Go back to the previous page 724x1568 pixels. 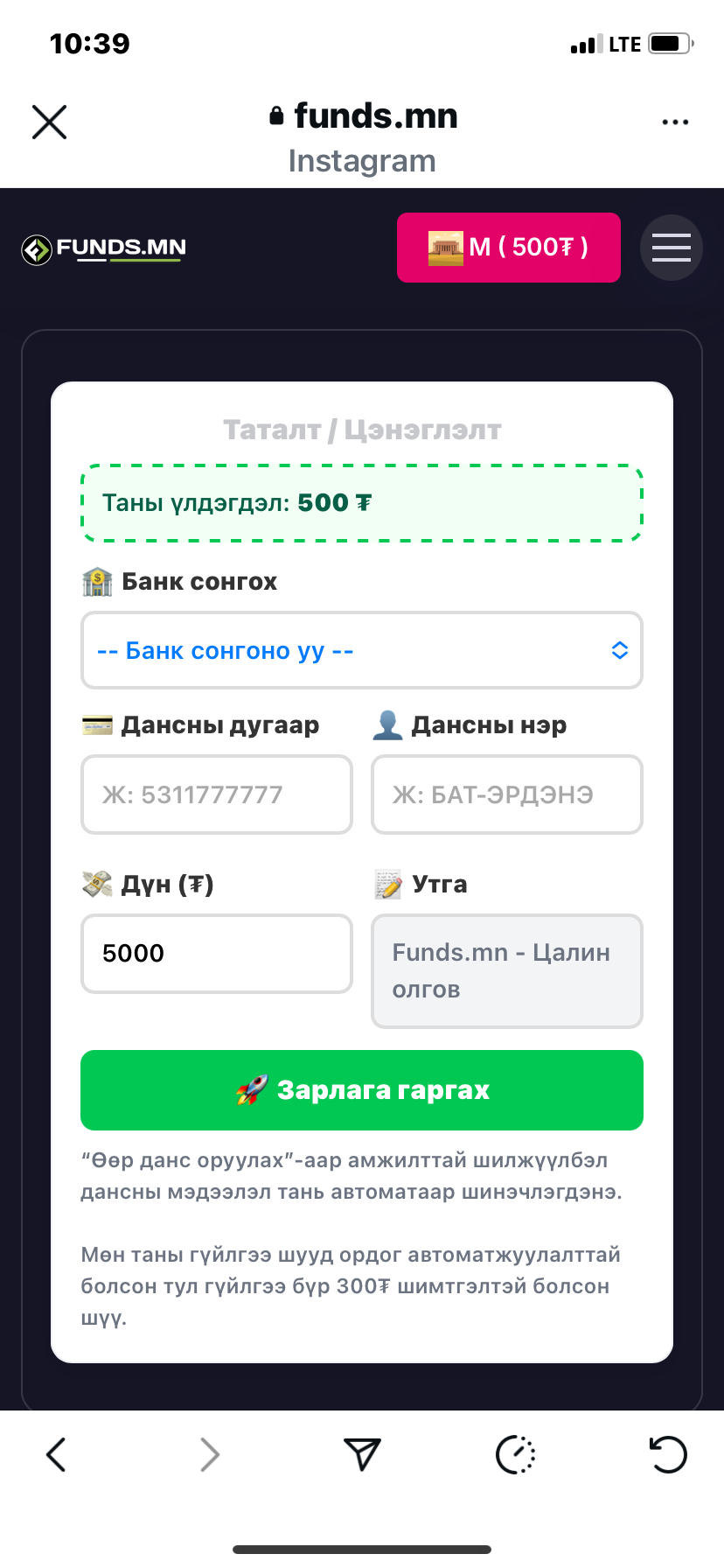(56, 1455)
